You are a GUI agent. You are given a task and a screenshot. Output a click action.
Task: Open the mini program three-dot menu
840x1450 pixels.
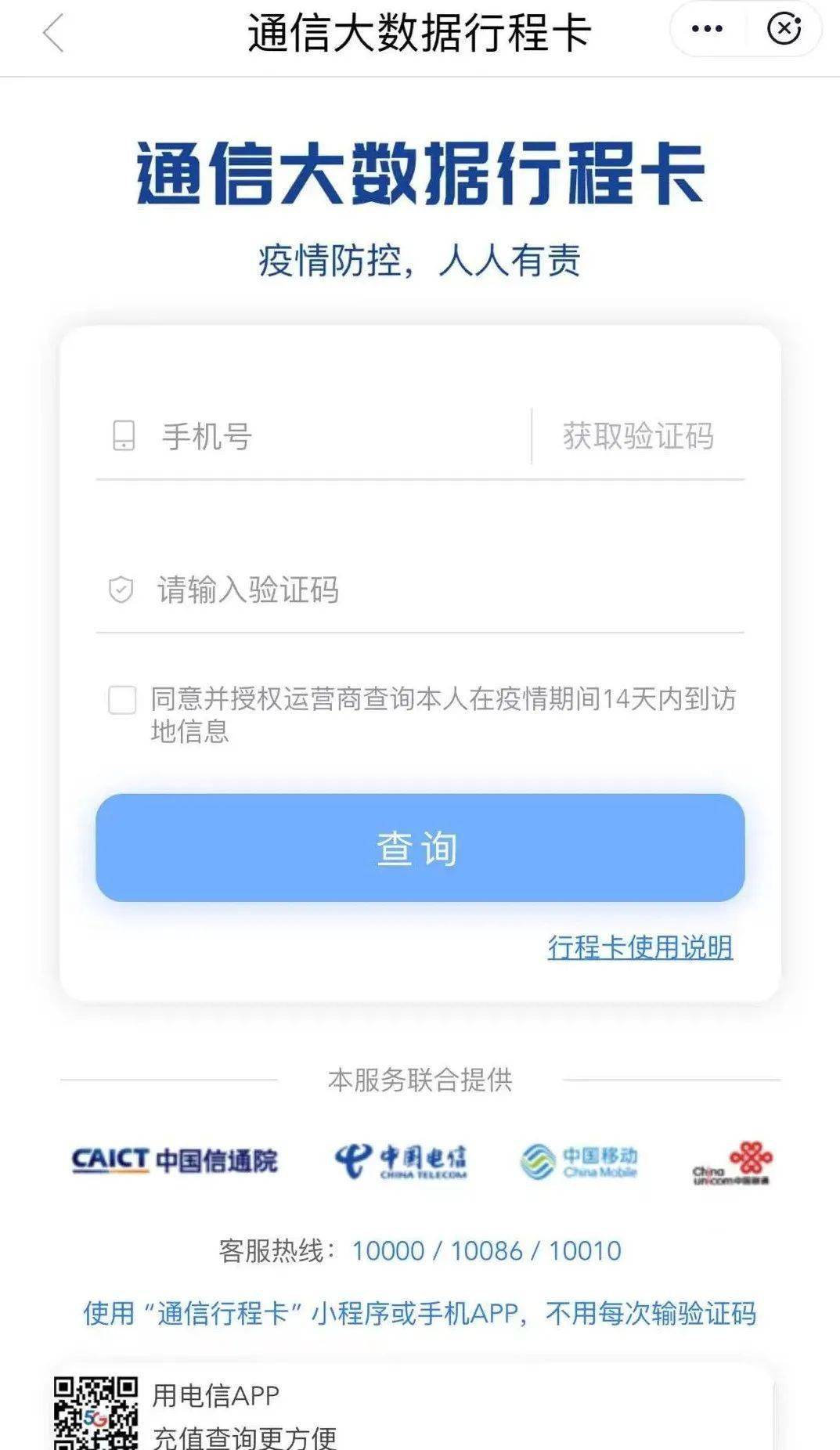click(707, 30)
